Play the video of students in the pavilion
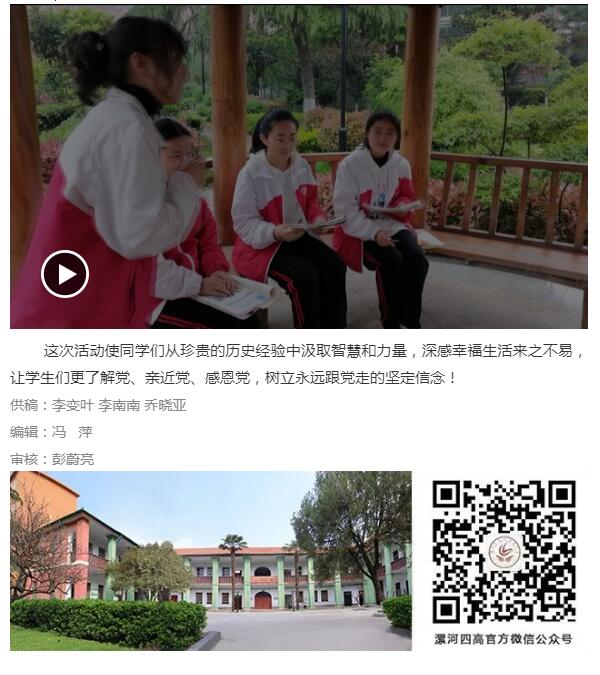The image size is (600, 675). click(x=65, y=274)
